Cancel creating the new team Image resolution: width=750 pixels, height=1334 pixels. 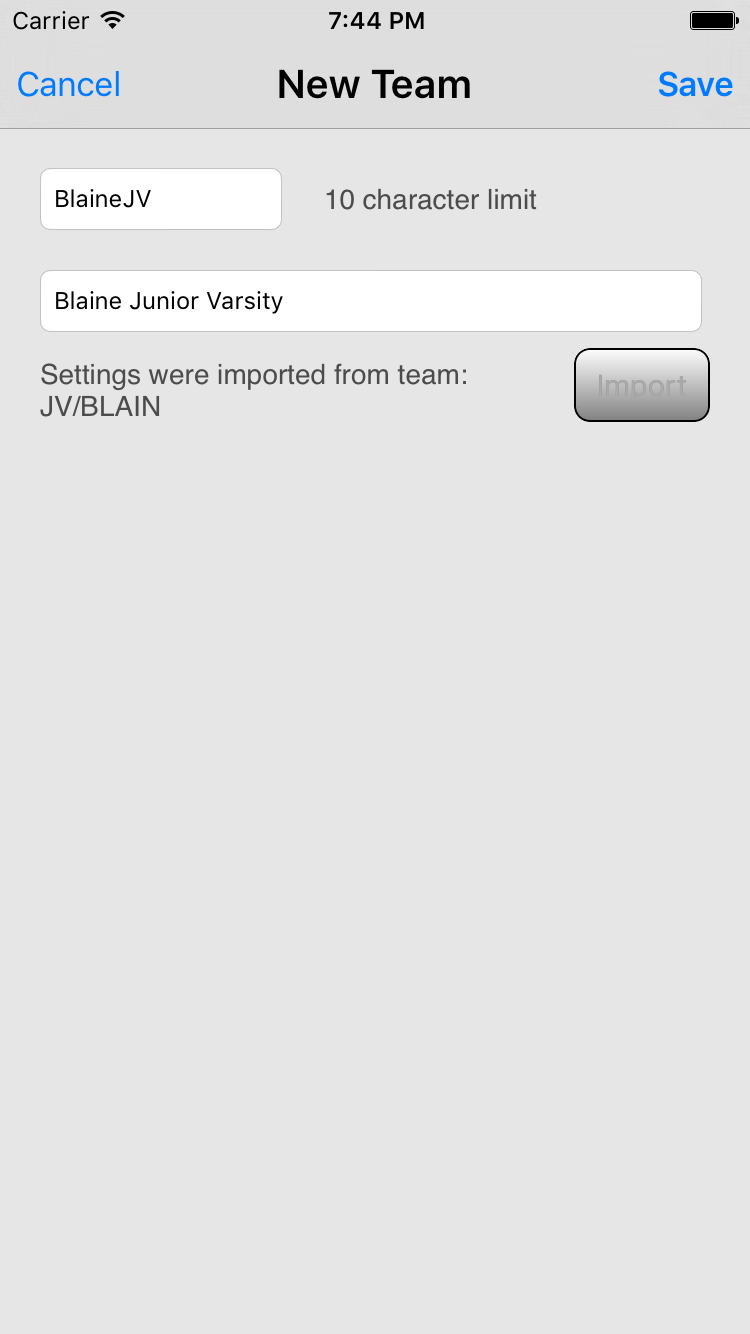click(69, 84)
